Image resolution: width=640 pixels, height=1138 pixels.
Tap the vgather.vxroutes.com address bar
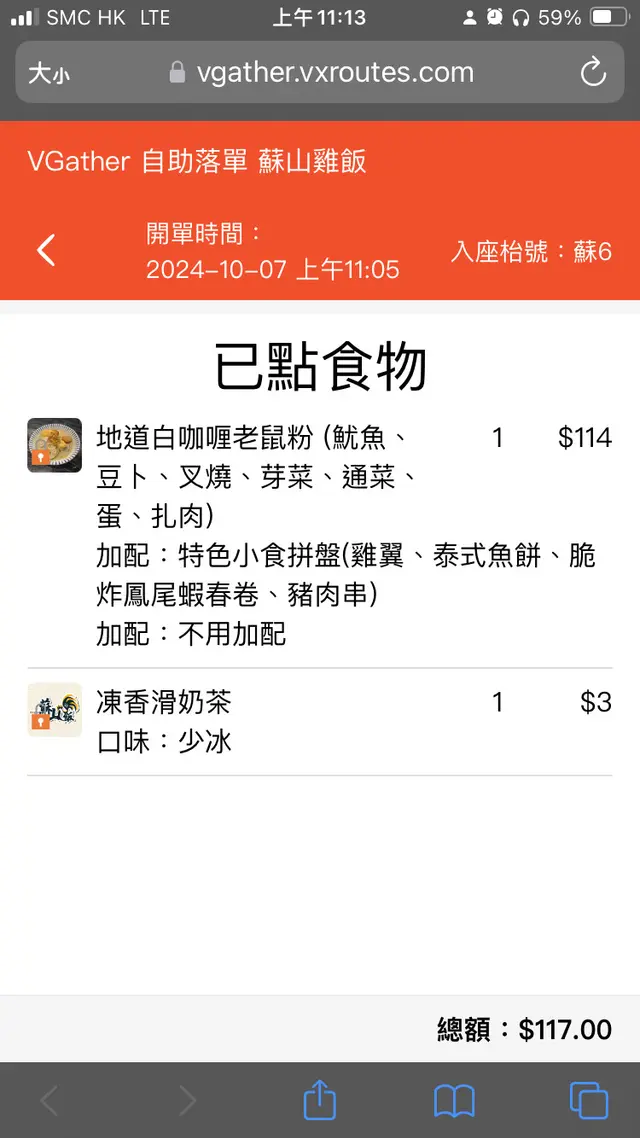click(x=320, y=73)
